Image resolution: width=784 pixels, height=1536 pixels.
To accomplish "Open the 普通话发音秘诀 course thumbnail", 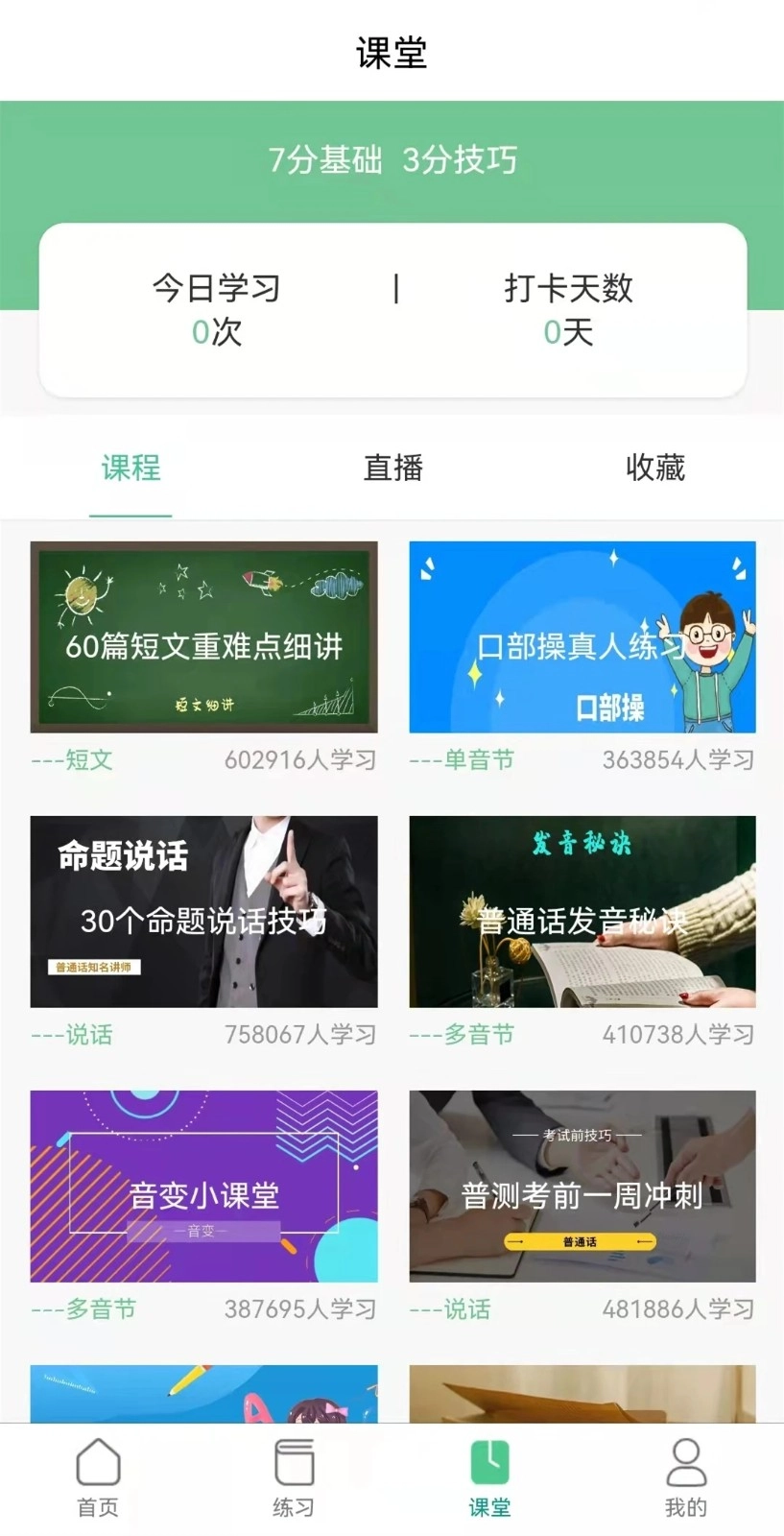I will click(582, 912).
